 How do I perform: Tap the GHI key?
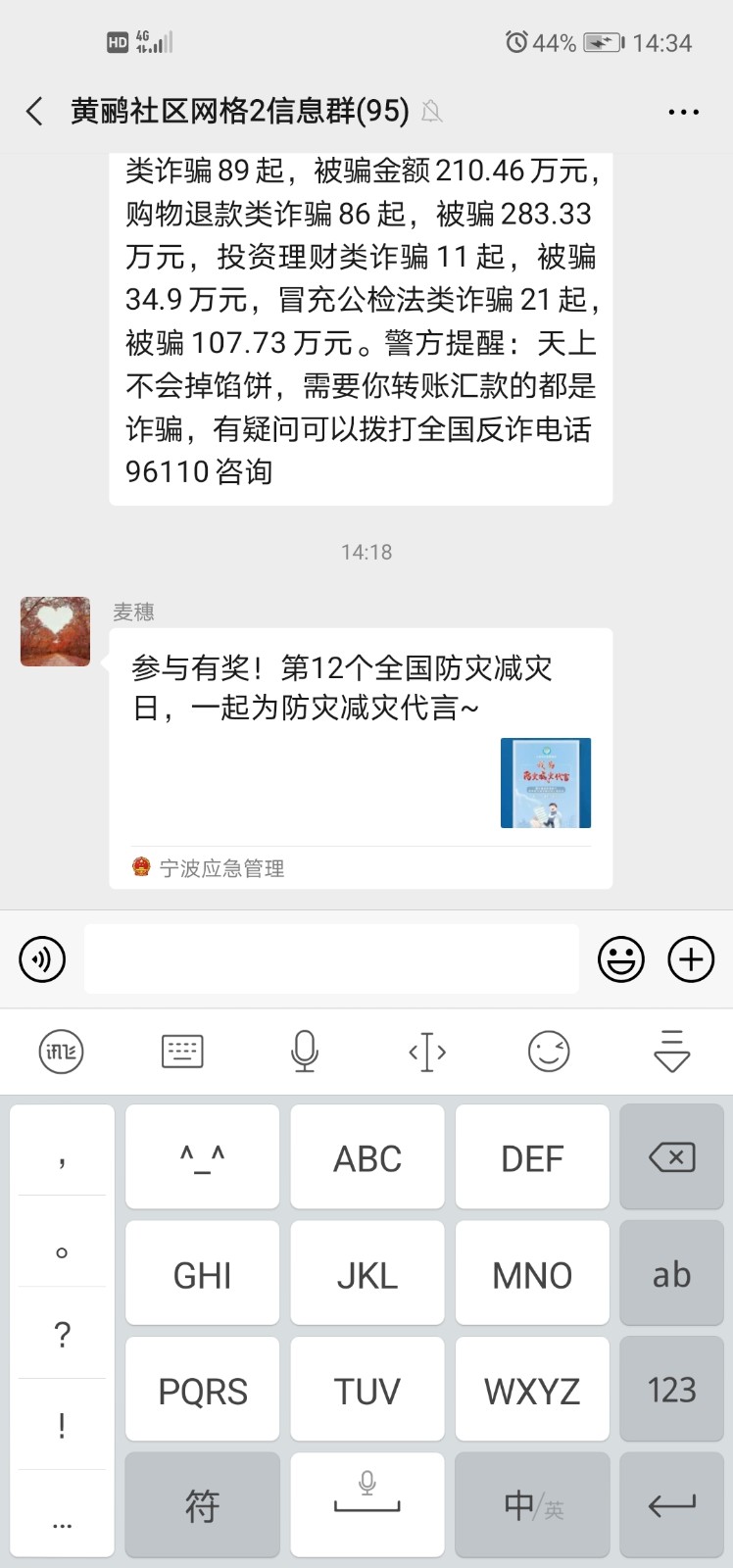tap(203, 1274)
